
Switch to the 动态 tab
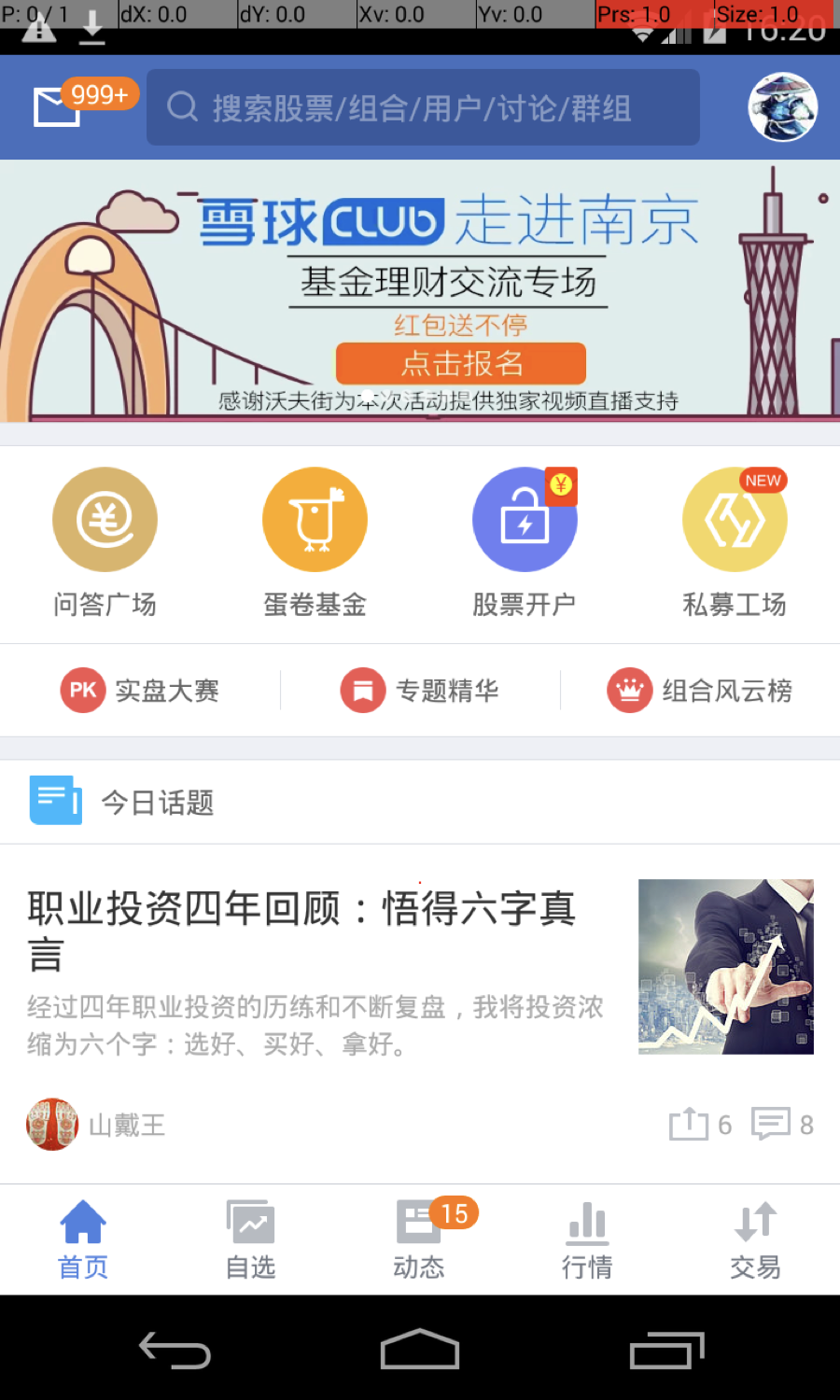click(x=419, y=1239)
